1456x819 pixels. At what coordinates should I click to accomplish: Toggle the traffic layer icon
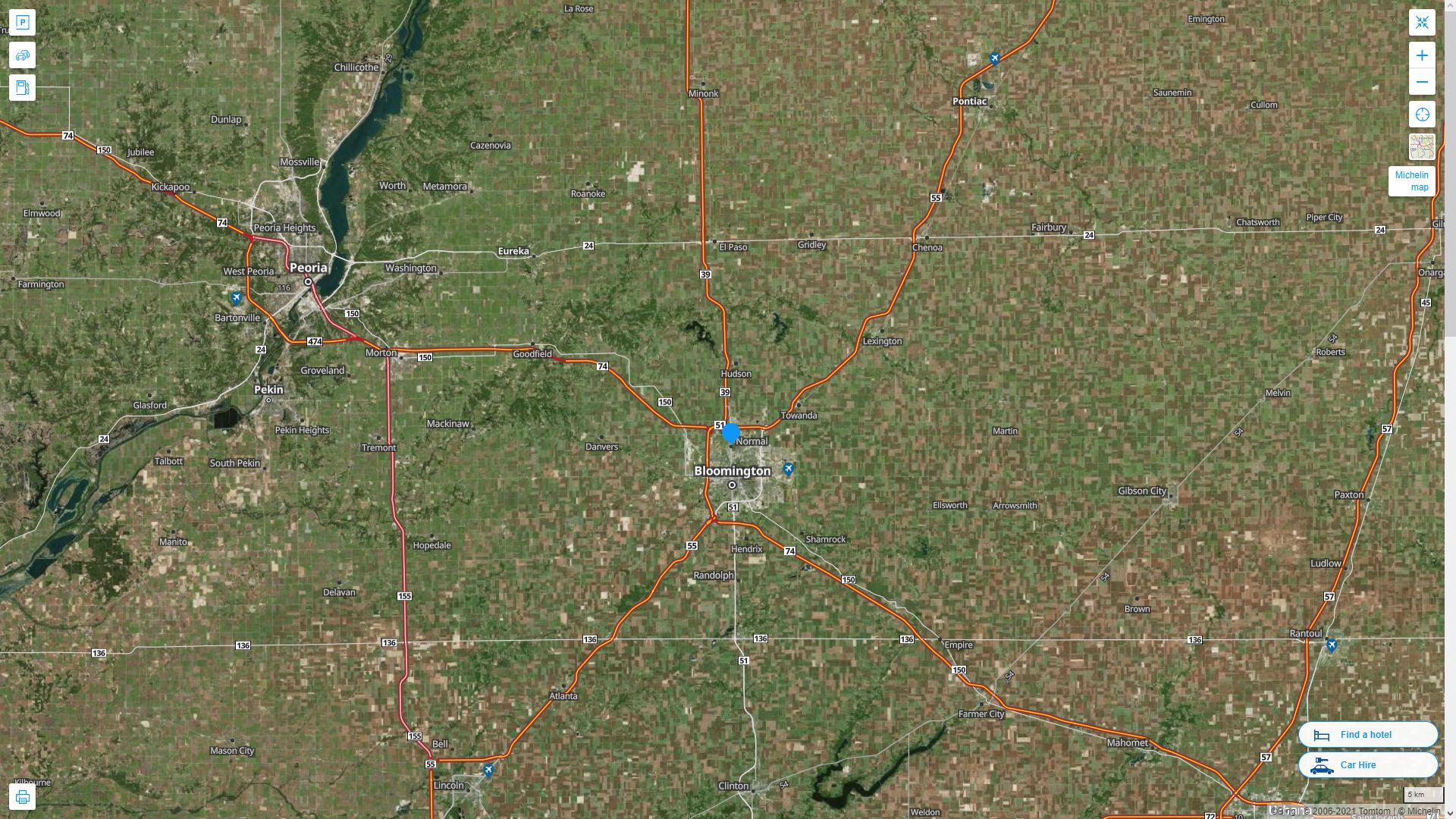(22, 55)
